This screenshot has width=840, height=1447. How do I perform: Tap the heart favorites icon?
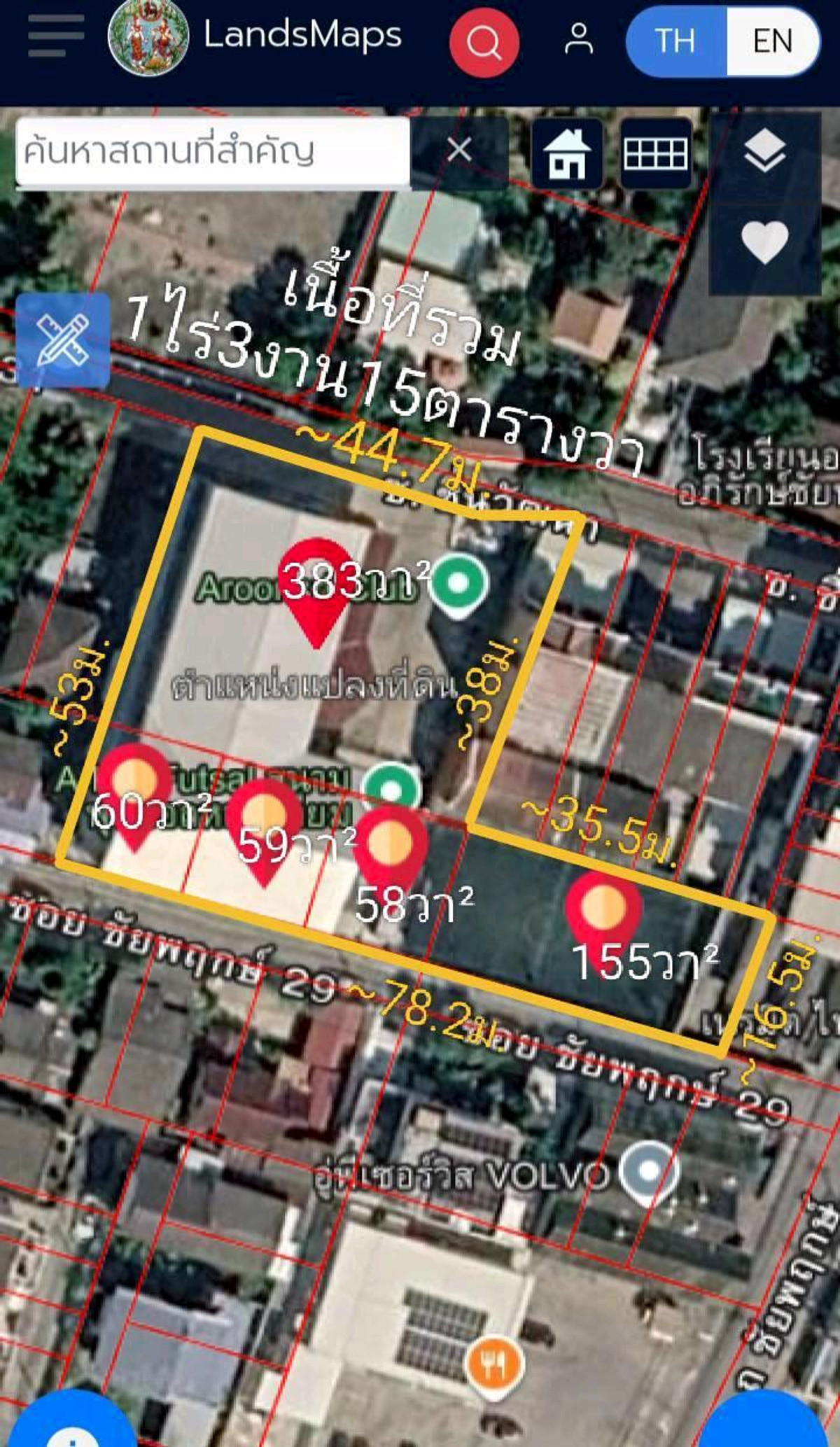pos(764,242)
